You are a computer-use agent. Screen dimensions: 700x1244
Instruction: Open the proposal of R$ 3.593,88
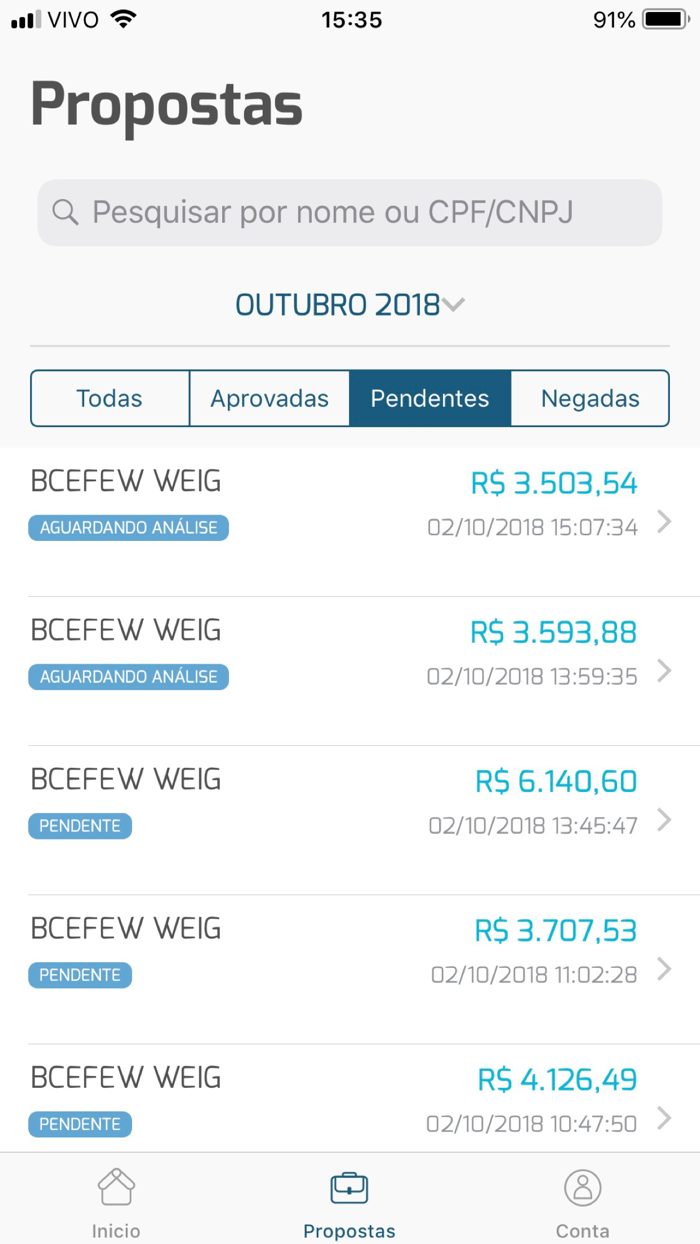point(350,670)
